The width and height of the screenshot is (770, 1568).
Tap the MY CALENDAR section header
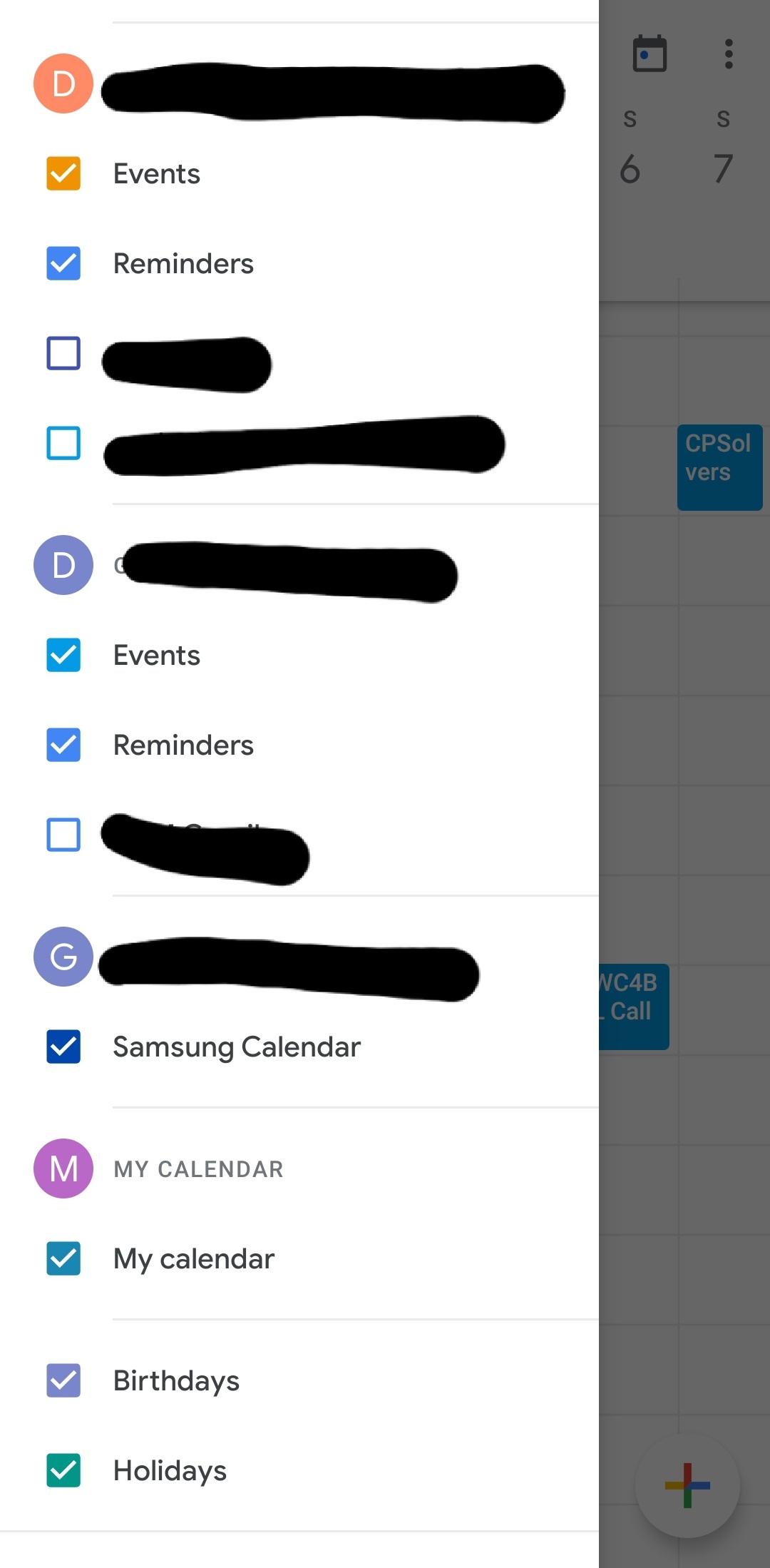point(198,1168)
